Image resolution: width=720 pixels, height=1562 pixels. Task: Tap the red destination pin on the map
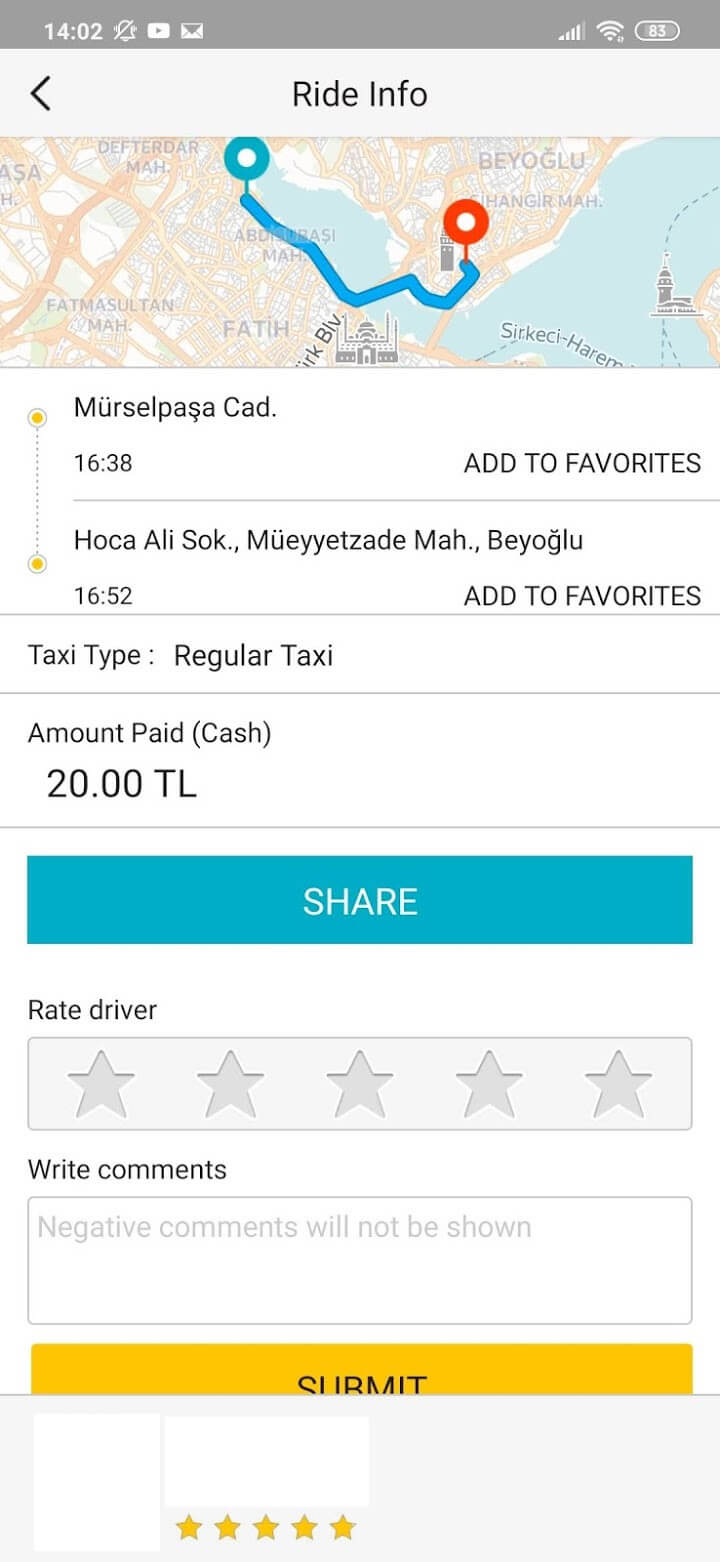465,222
